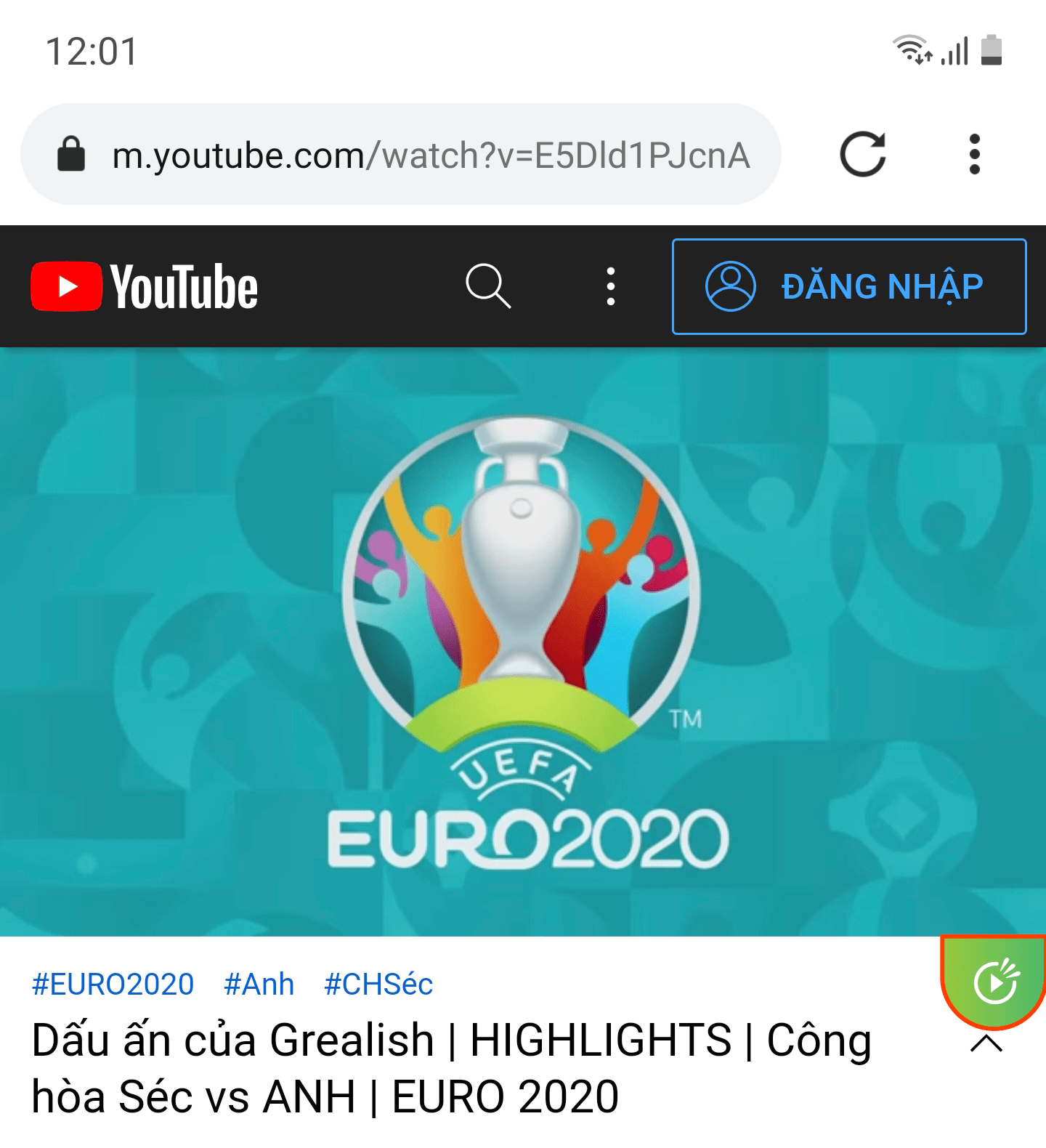Tap the browser address bar
The image size is (1046, 1148).
pyautogui.click(x=429, y=155)
